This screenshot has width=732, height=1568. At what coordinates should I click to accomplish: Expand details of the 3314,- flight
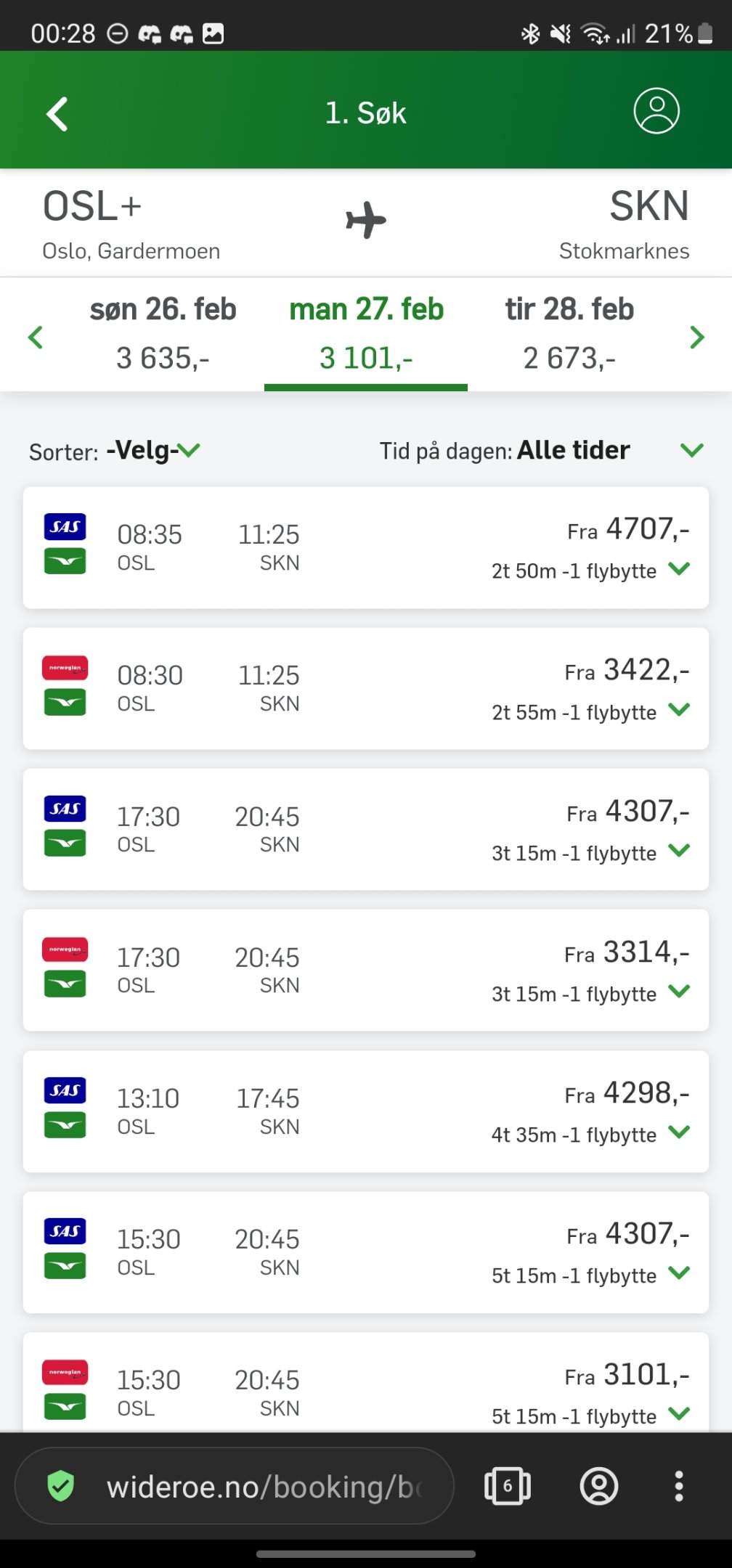(x=679, y=991)
